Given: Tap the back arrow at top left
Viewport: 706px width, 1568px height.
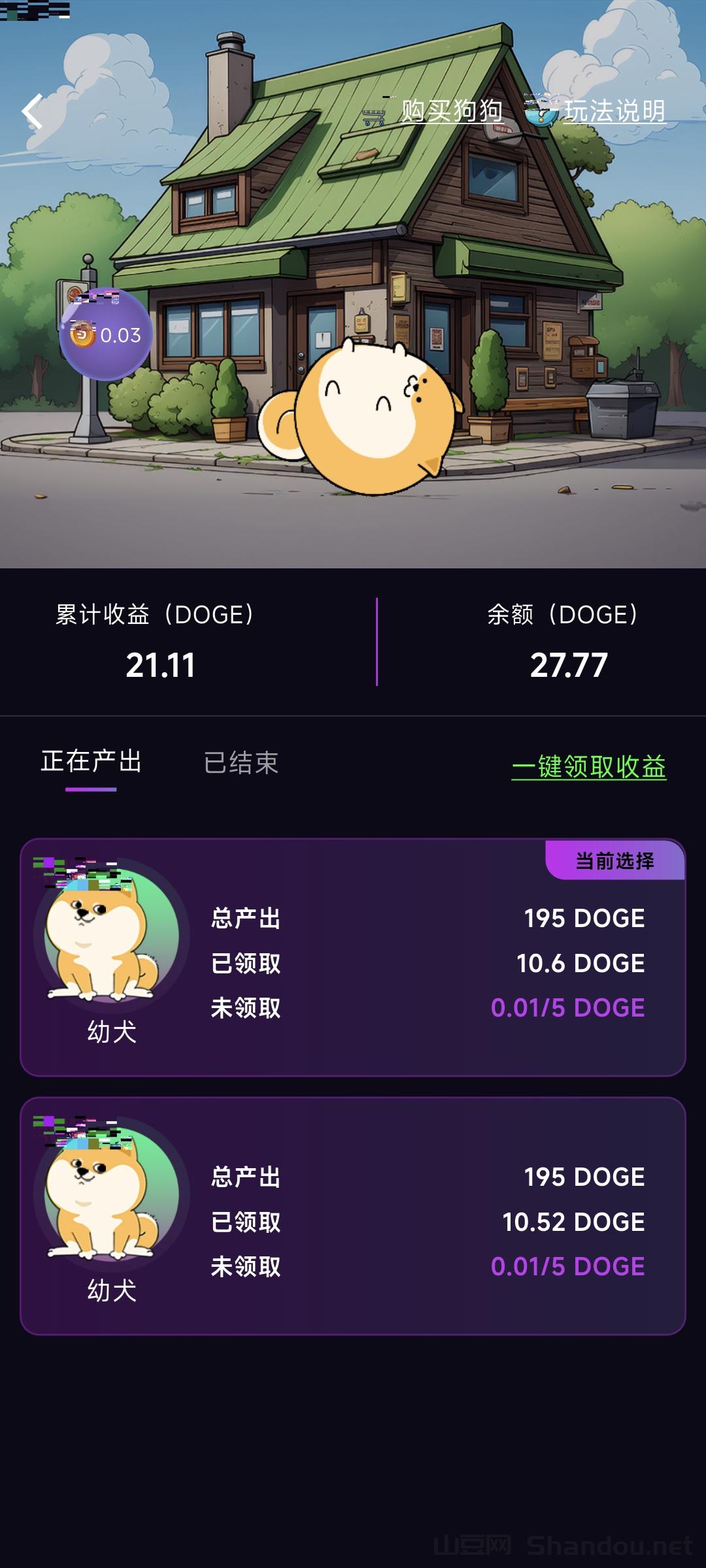Looking at the screenshot, I should [x=31, y=111].
